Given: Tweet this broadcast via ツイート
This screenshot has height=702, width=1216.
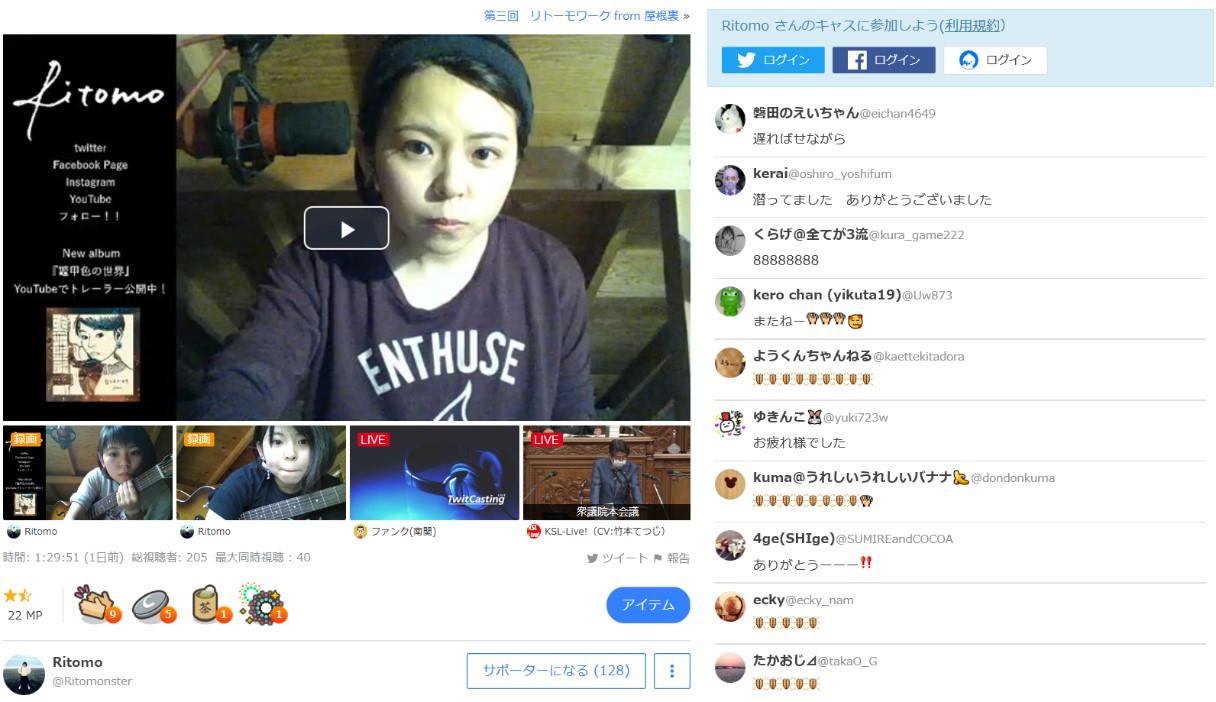Looking at the screenshot, I should (617, 558).
